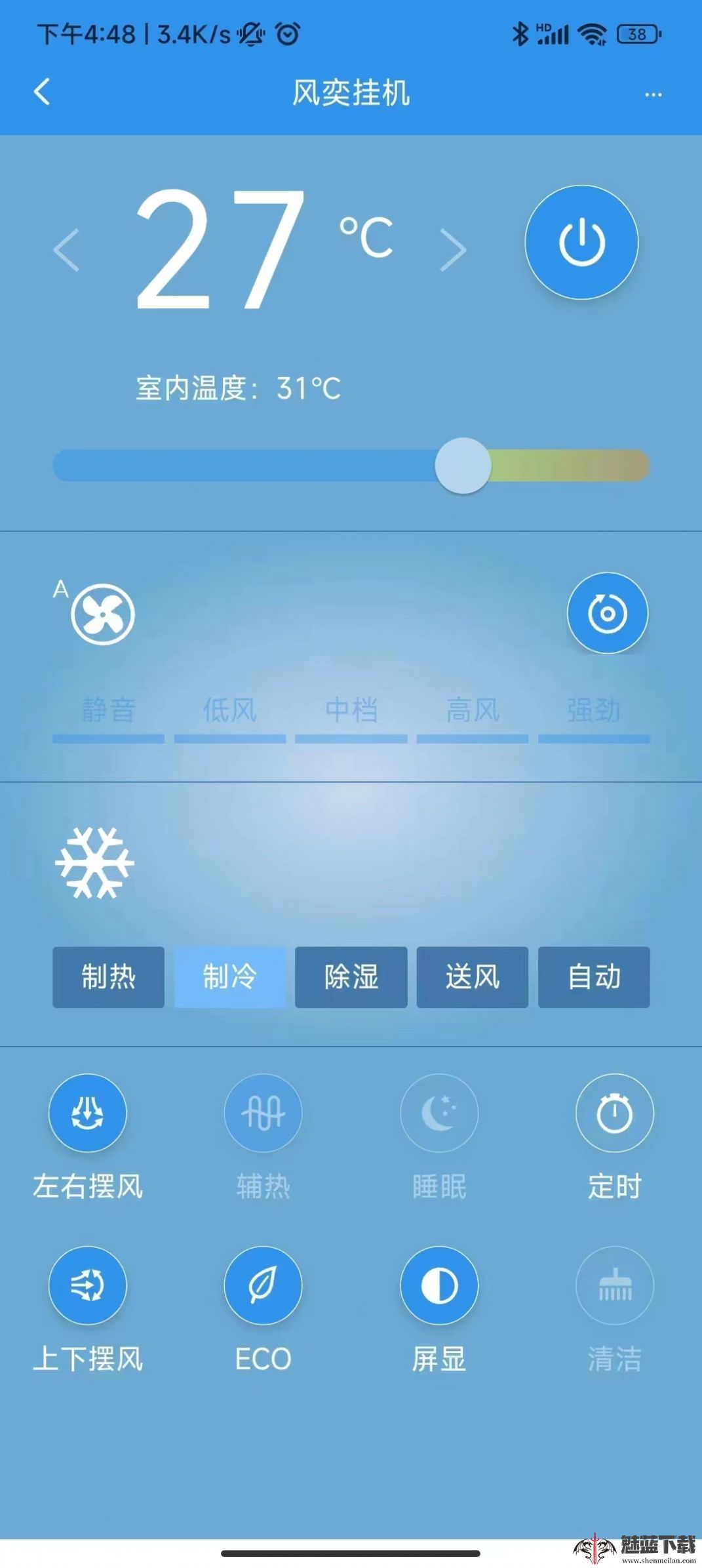Activate ECO mode
702x1568 pixels.
coord(263,1287)
